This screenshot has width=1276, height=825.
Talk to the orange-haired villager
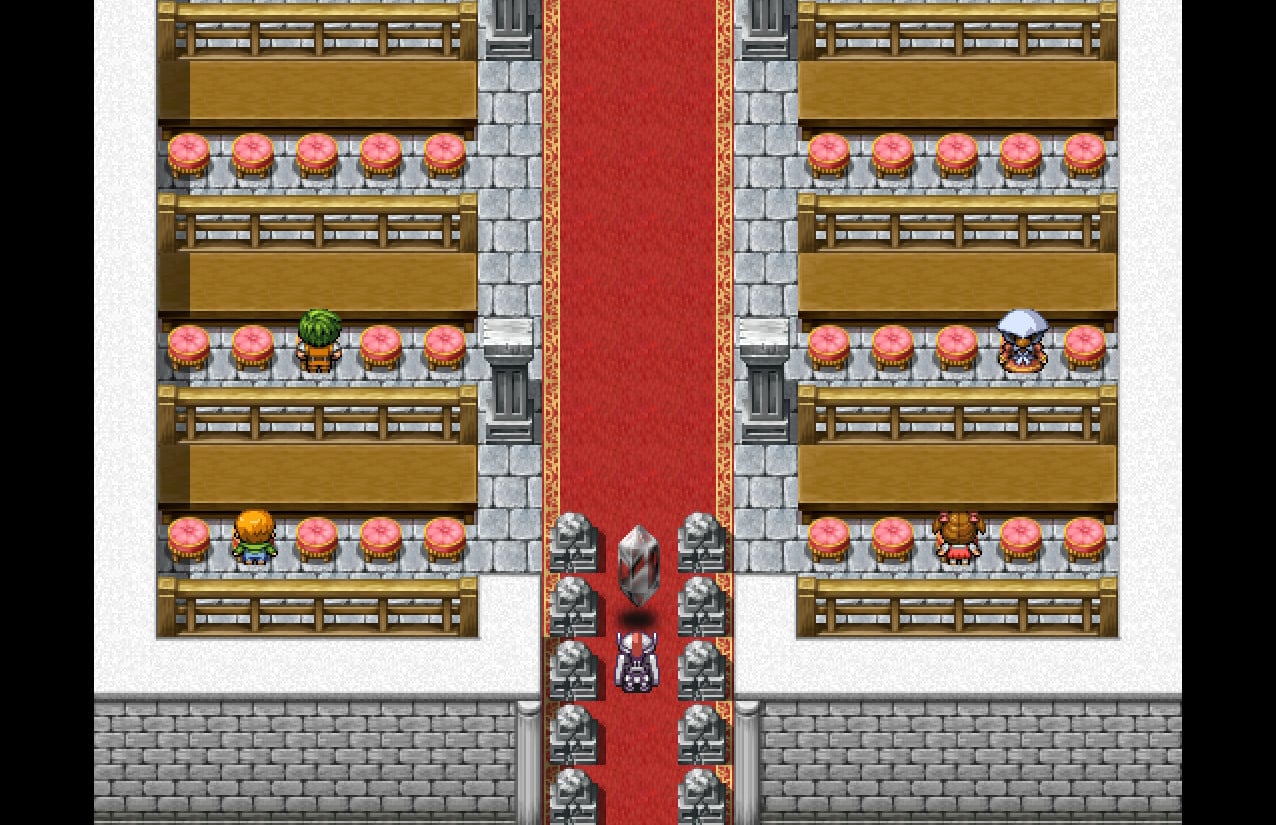[x=255, y=538]
